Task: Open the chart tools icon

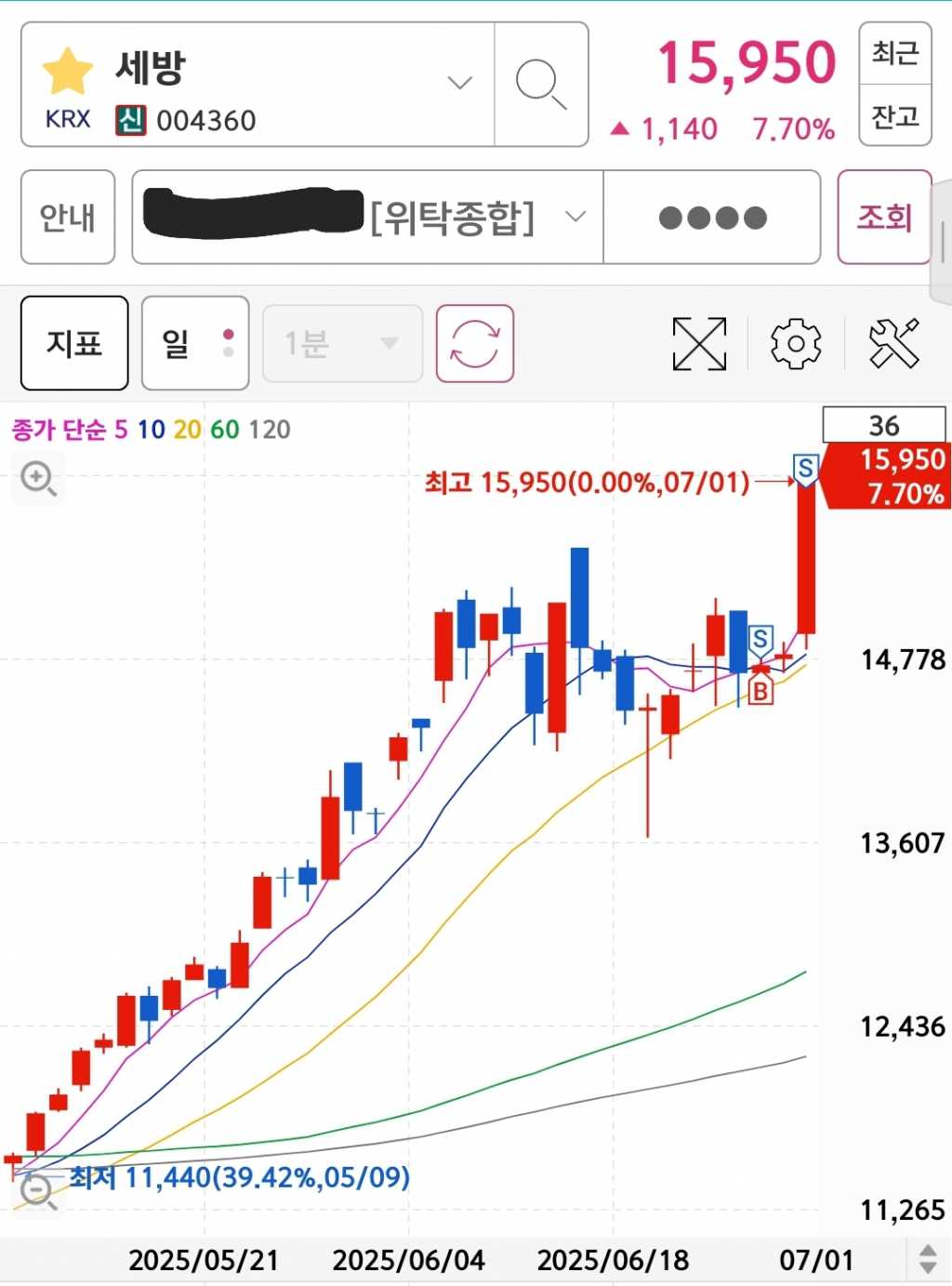Action: (893, 343)
